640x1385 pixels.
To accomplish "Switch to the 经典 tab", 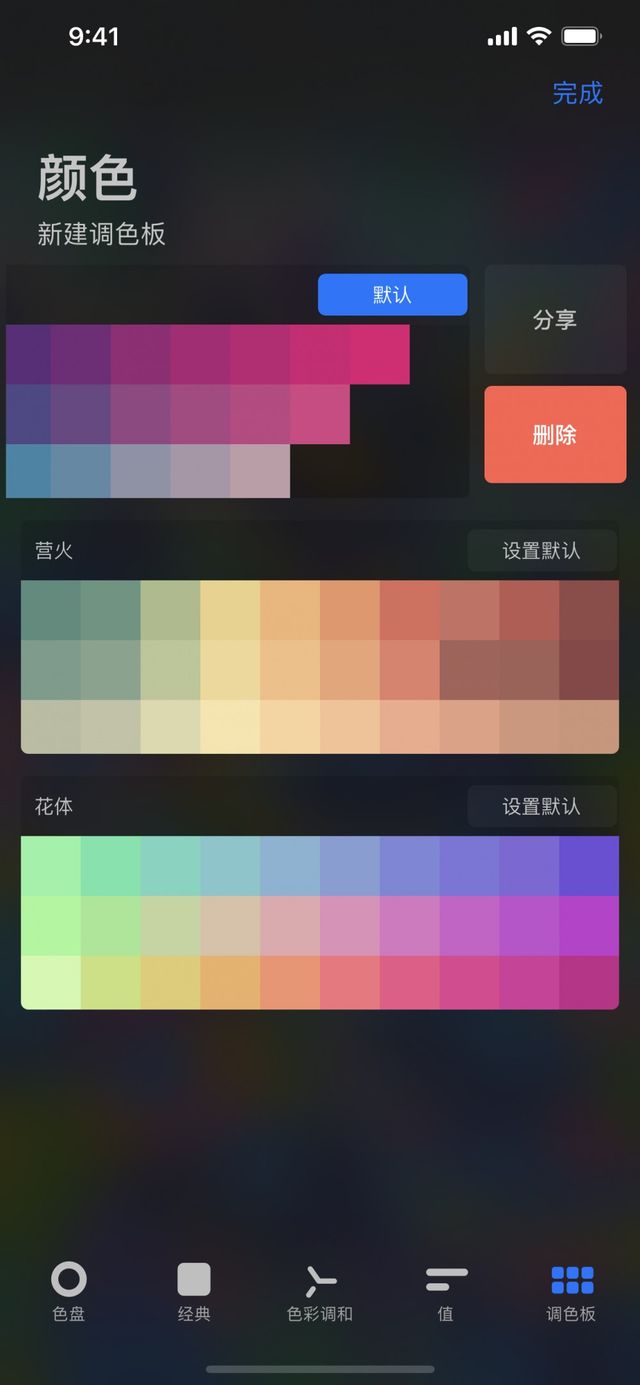I will click(194, 1291).
